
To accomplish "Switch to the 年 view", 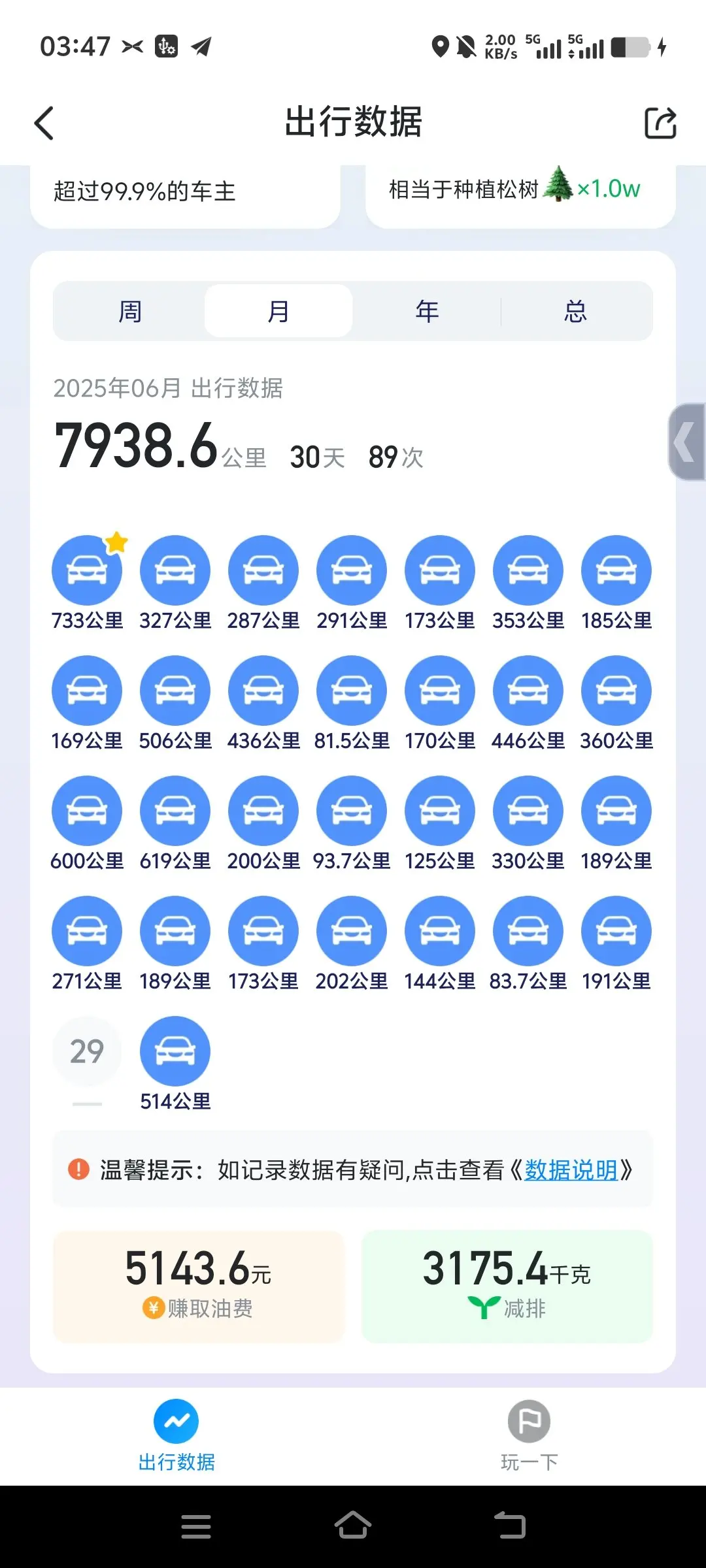I will (427, 311).
